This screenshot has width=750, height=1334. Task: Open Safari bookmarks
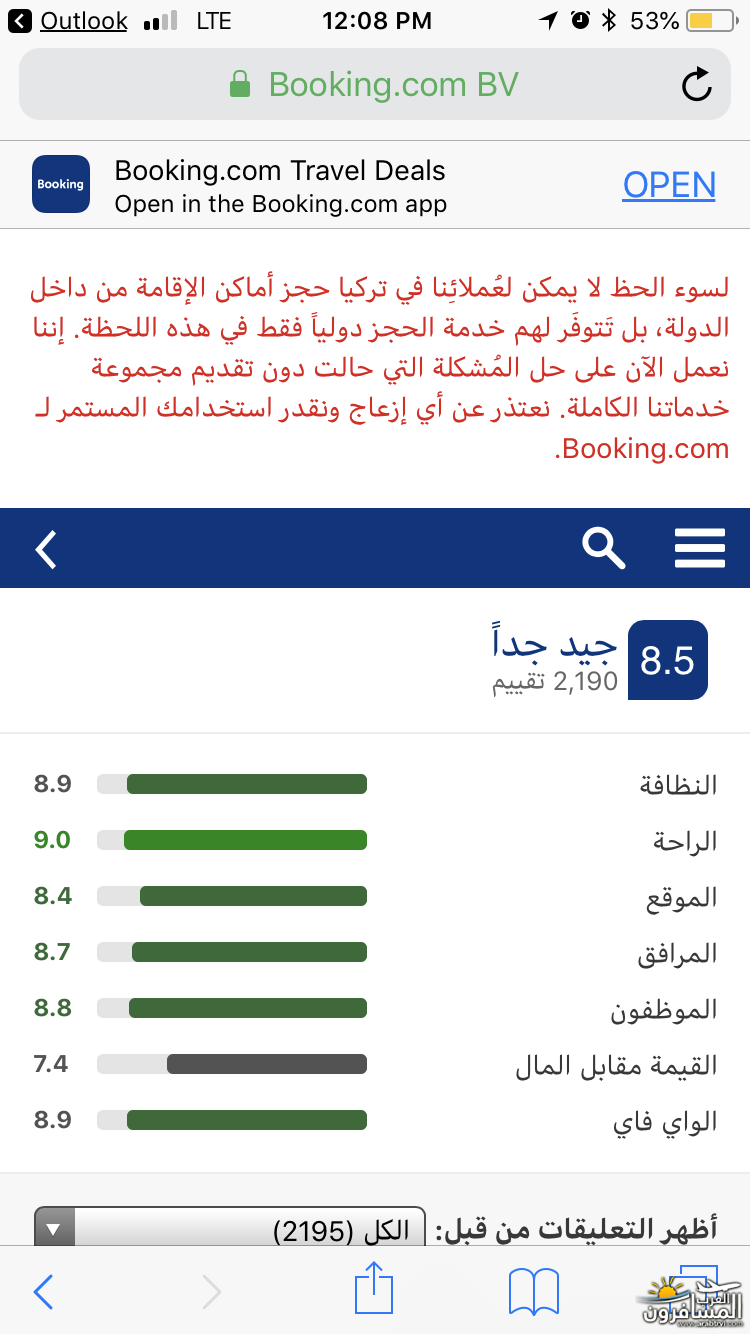pyautogui.click(x=534, y=1292)
